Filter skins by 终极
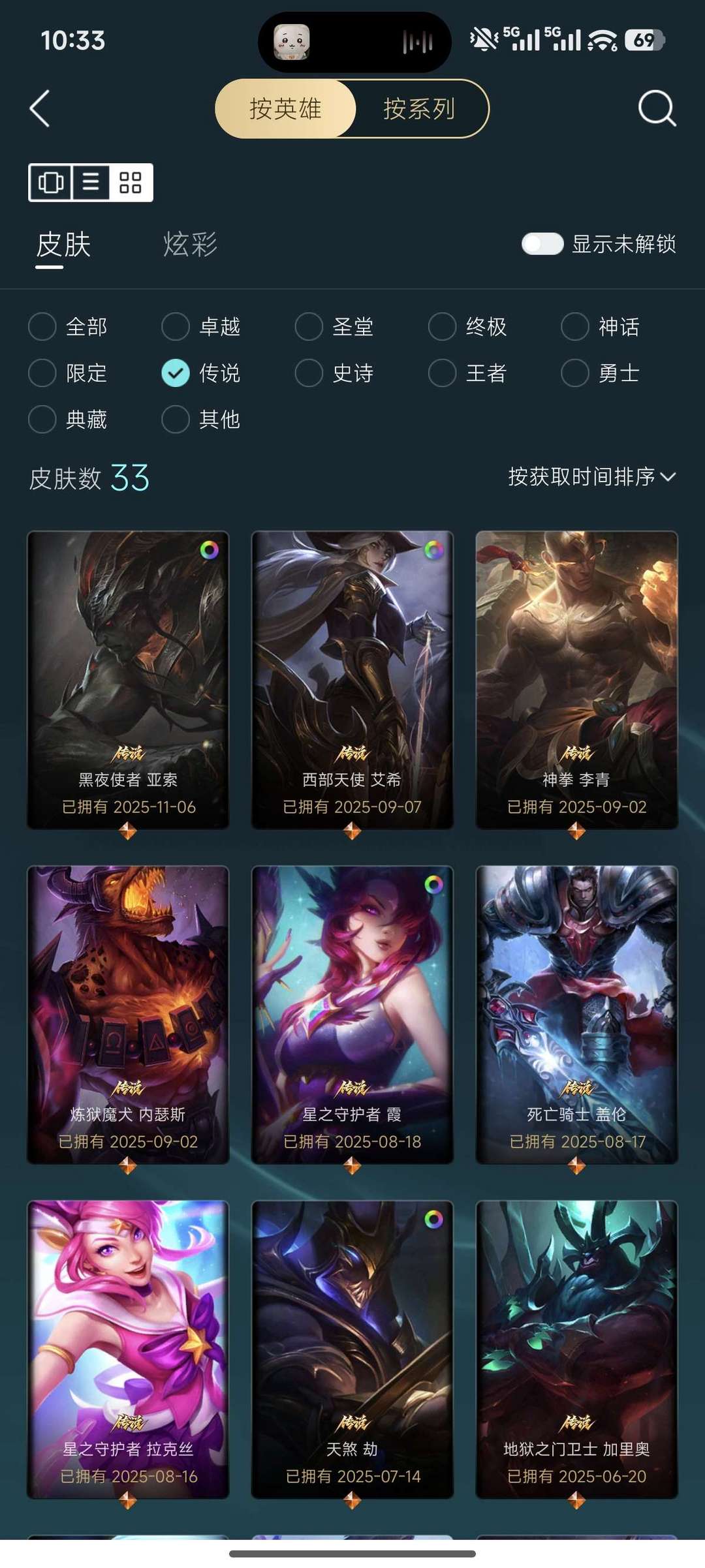 pyautogui.click(x=467, y=327)
